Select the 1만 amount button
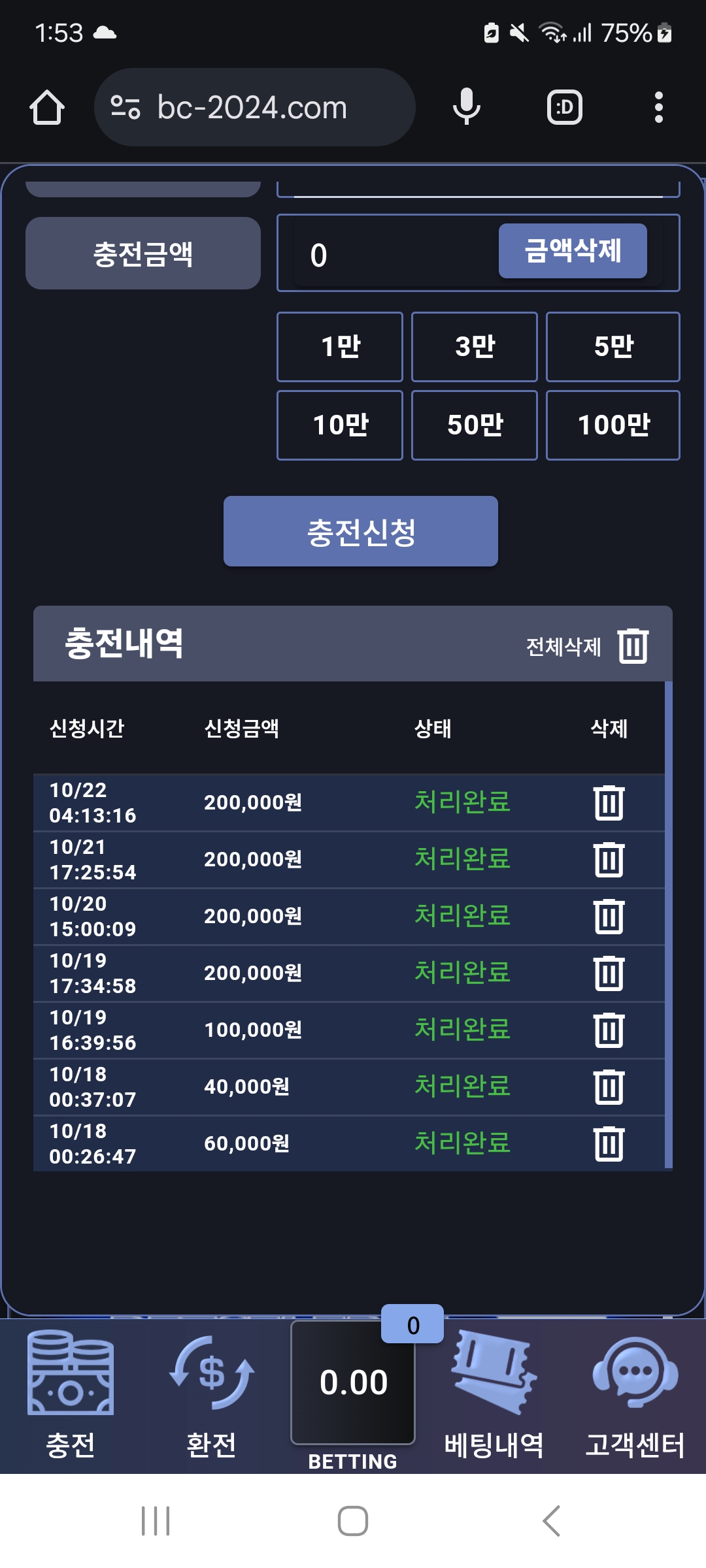 (340, 347)
